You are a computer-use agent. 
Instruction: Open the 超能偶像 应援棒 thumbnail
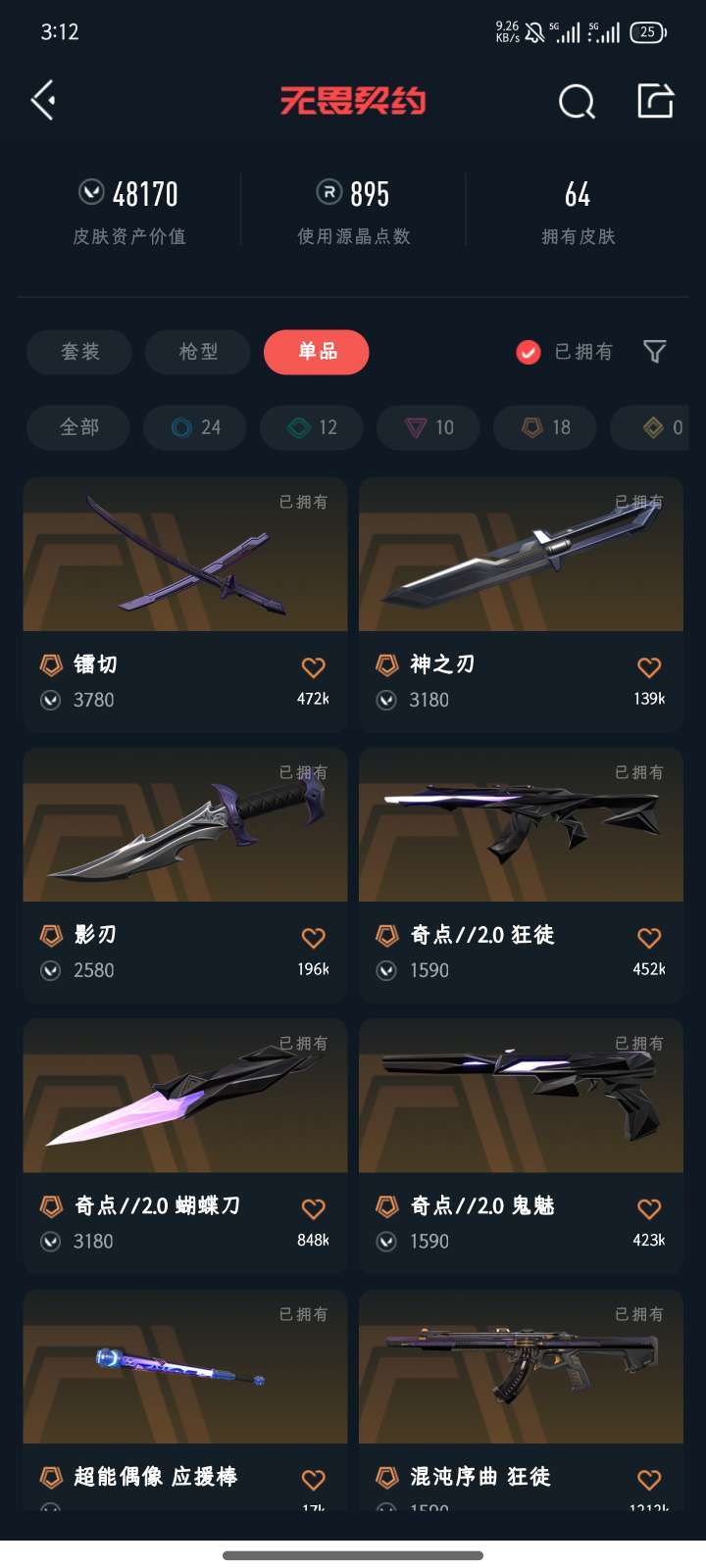184,1368
